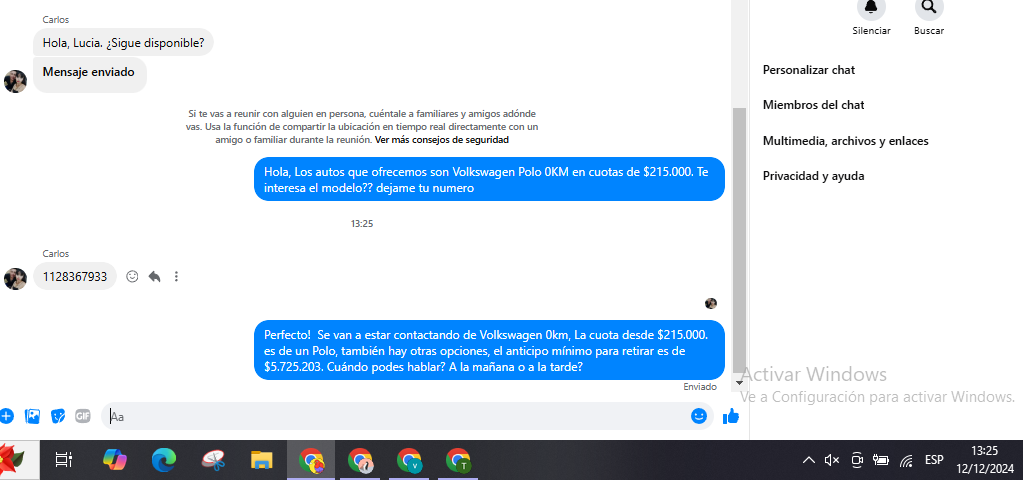
Task: Mute the conversation with Silenciar bell
Action: pos(871,8)
